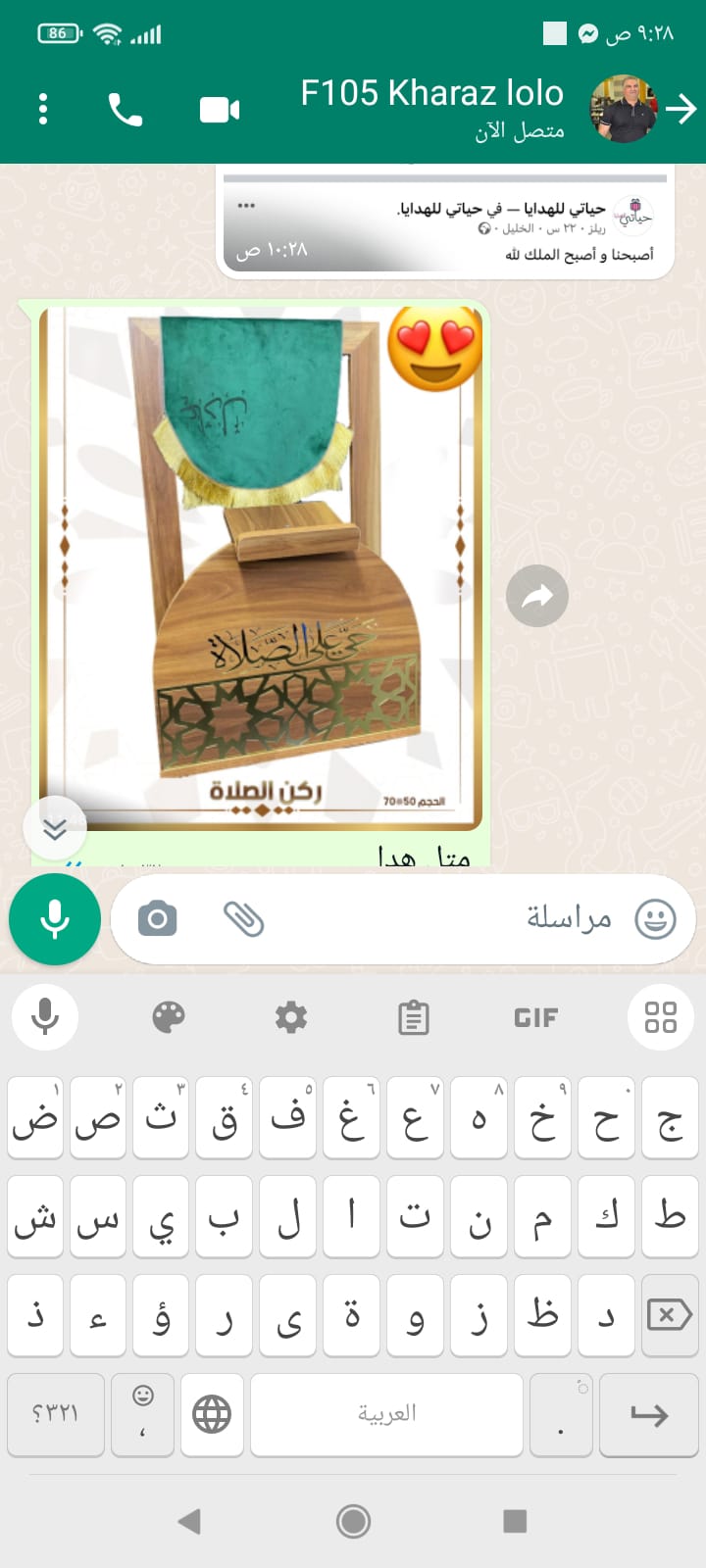Go back to the chats list
Image resolution: width=706 pixels, height=1568 pixels.
point(681,109)
